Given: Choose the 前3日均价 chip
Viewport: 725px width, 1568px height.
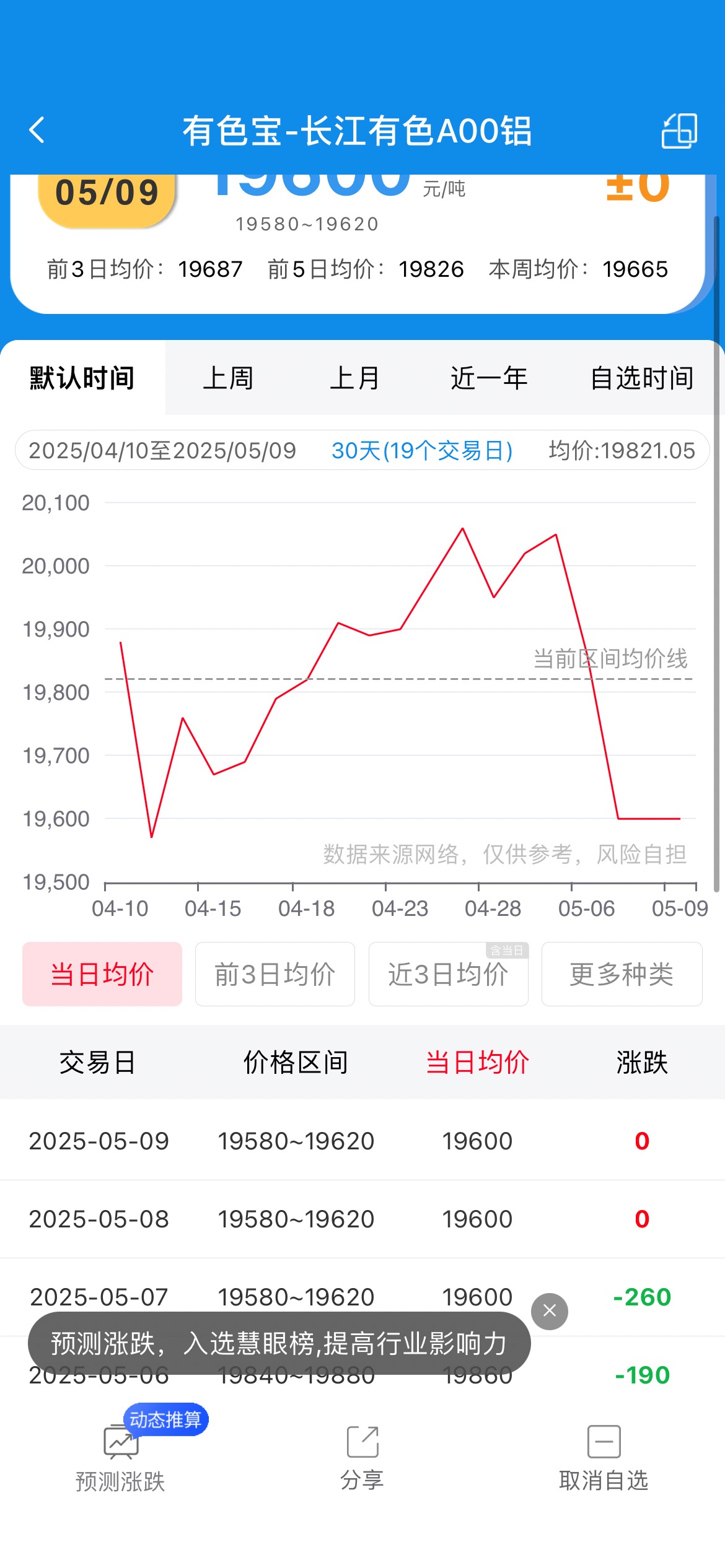Looking at the screenshot, I should click(275, 974).
